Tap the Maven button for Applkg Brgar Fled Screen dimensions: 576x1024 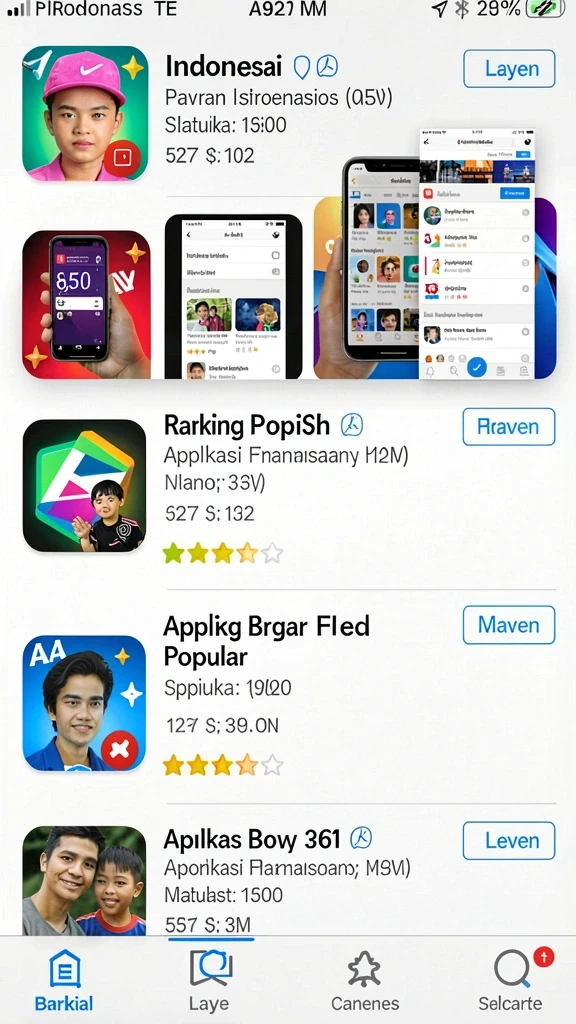[509, 625]
